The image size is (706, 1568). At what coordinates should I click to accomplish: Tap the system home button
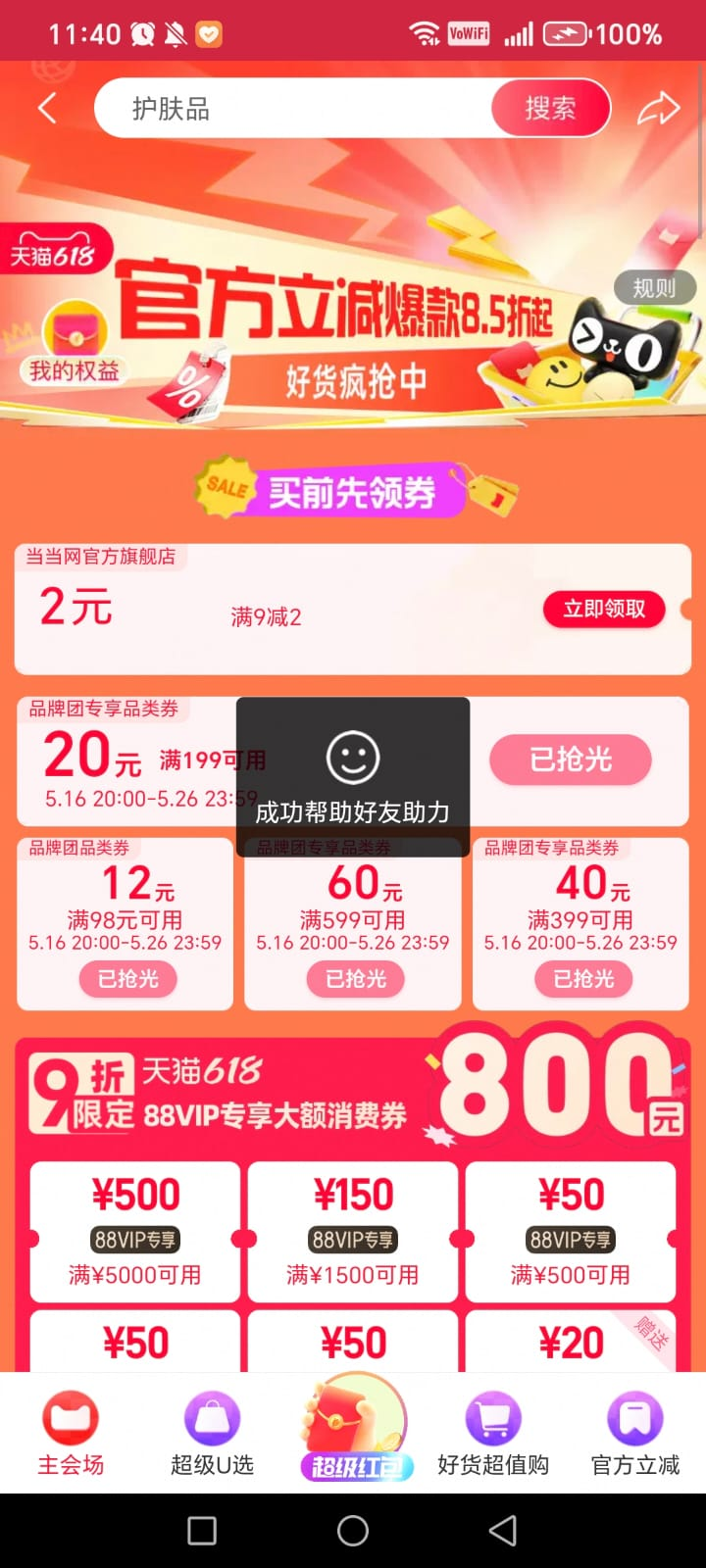[x=353, y=1531]
